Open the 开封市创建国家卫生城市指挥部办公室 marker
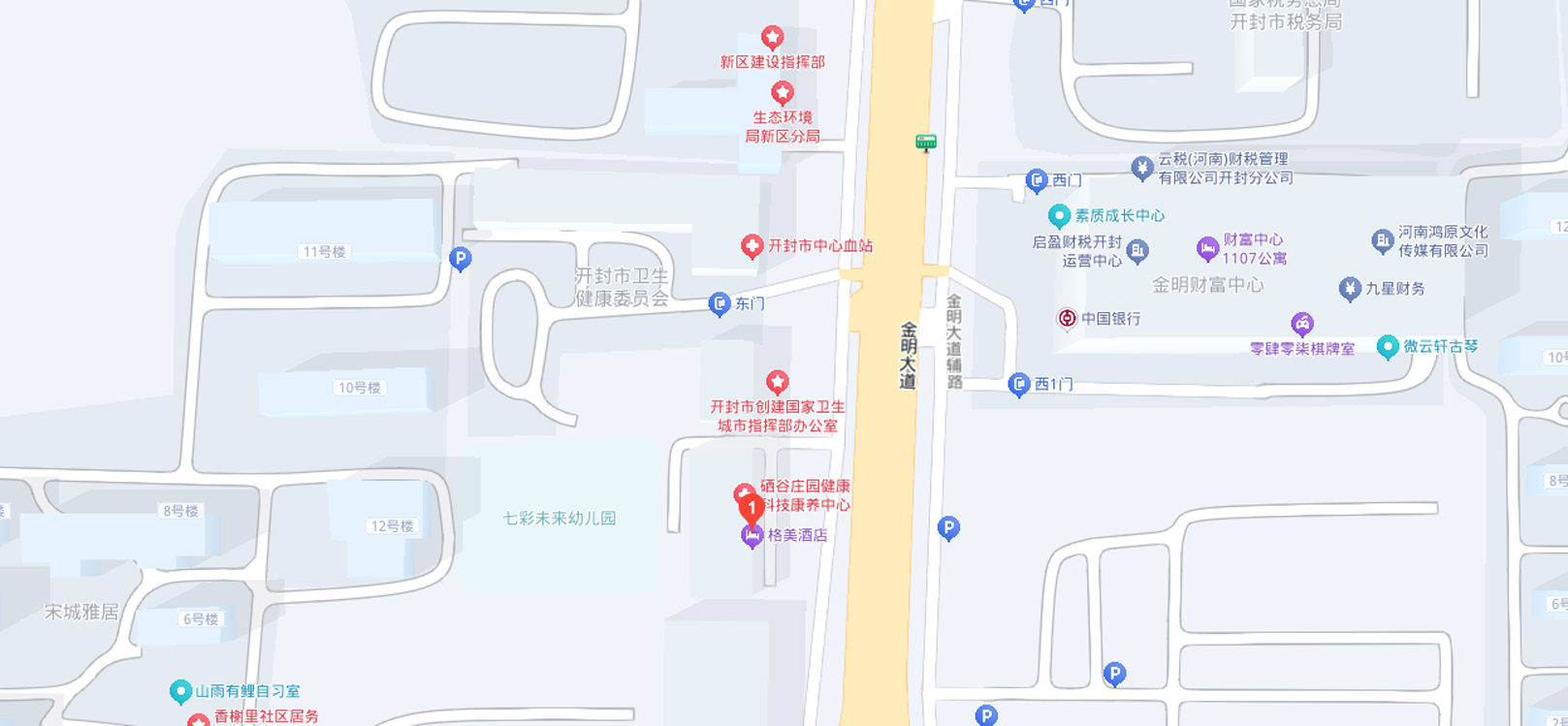The image size is (1568, 726). tap(778, 381)
